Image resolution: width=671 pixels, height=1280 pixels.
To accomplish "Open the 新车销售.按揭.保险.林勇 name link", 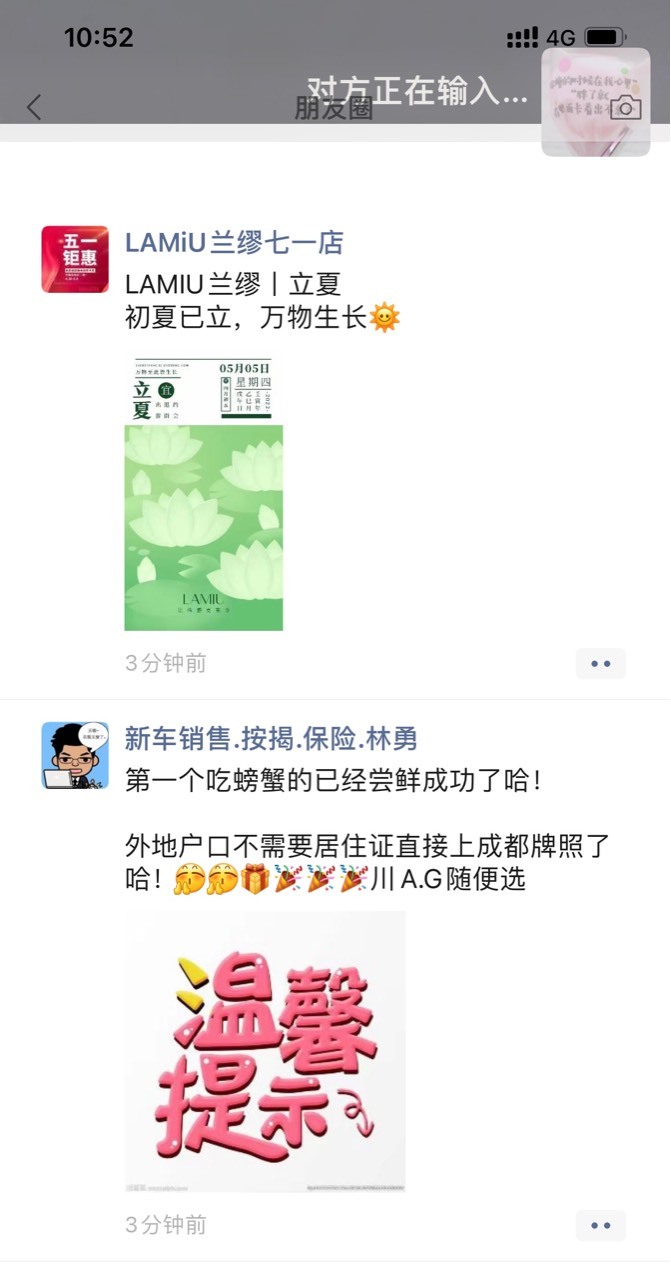I will (x=271, y=740).
